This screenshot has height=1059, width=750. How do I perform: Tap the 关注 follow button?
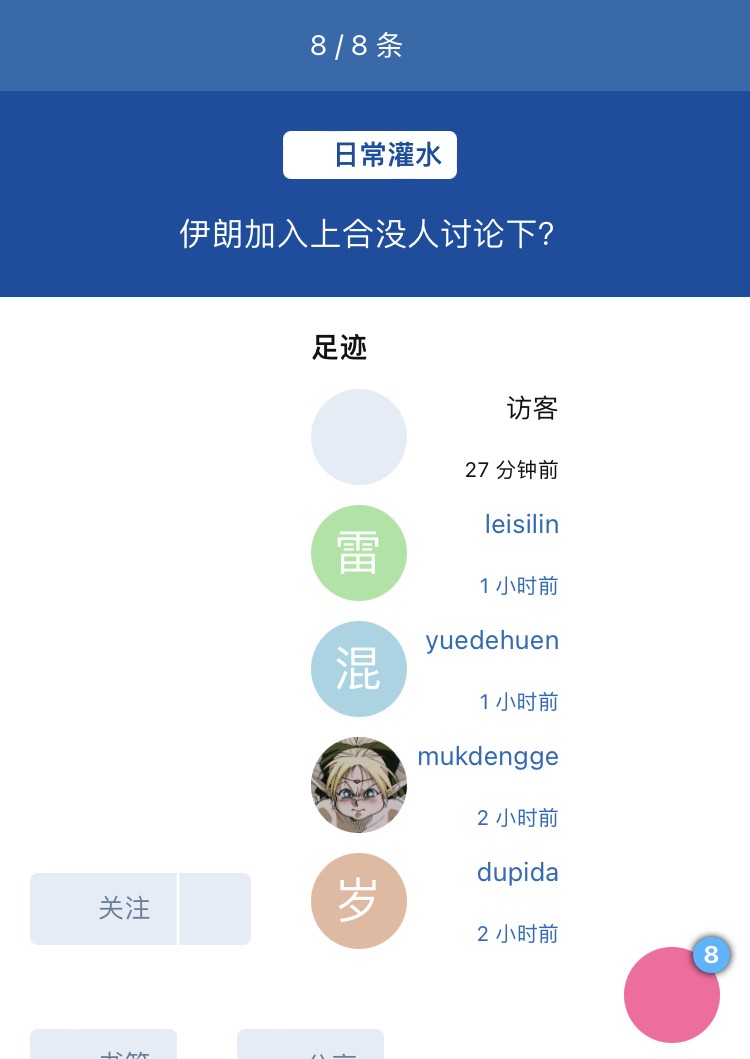[104, 908]
